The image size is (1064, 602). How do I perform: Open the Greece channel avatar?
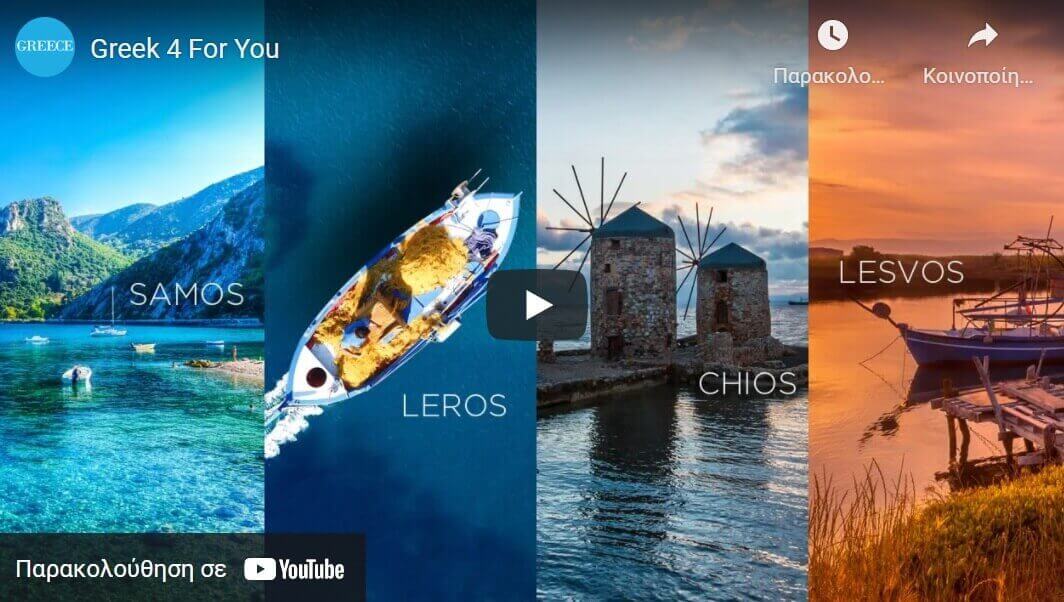45,47
